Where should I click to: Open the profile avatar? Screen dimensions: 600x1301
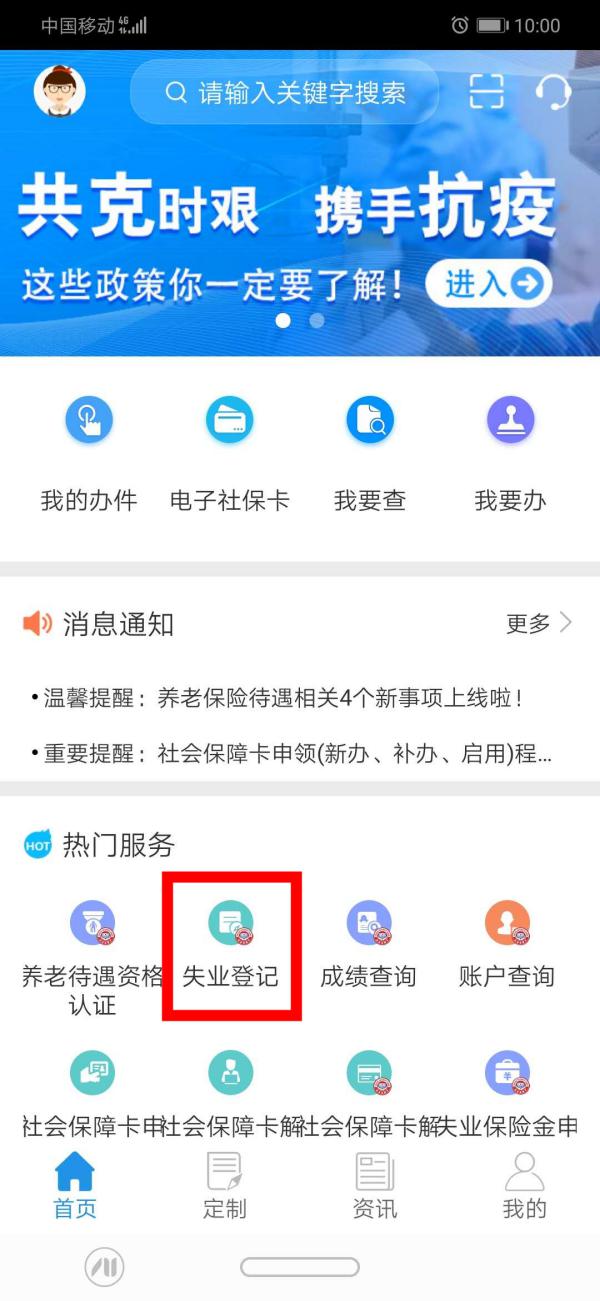(x=59, y=92)
